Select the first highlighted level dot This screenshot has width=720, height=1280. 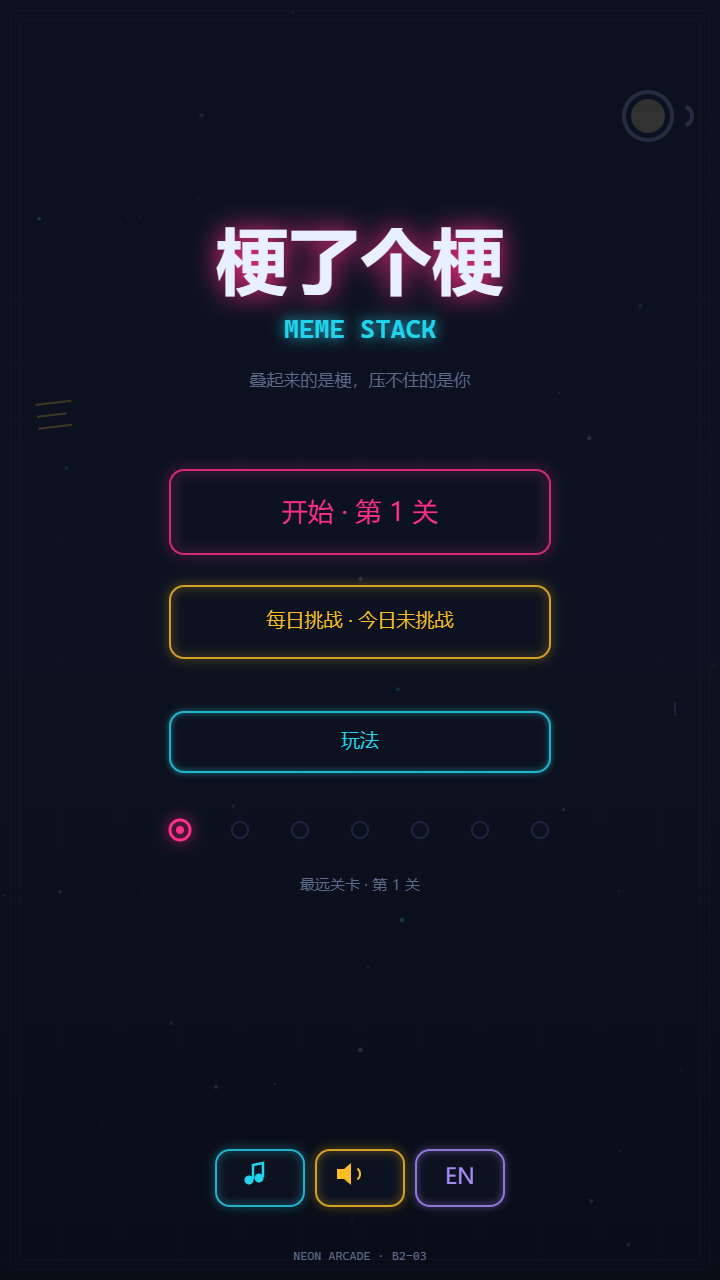(180, 830)
